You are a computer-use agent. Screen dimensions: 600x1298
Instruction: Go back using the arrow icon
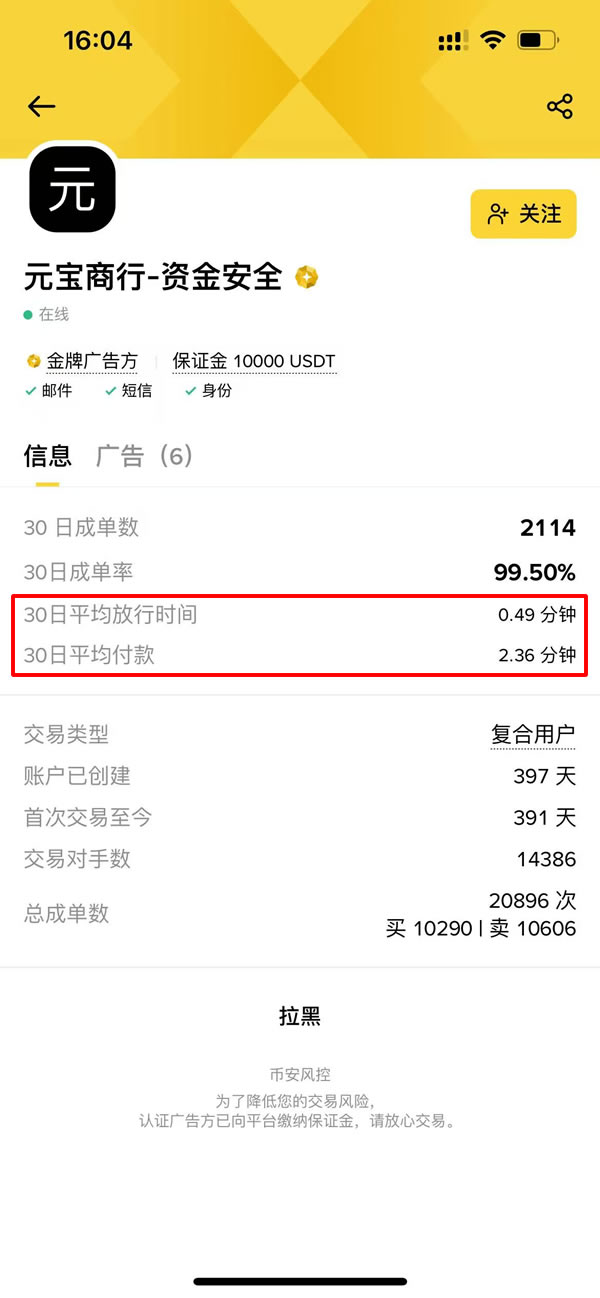click(x=41, y=106)
